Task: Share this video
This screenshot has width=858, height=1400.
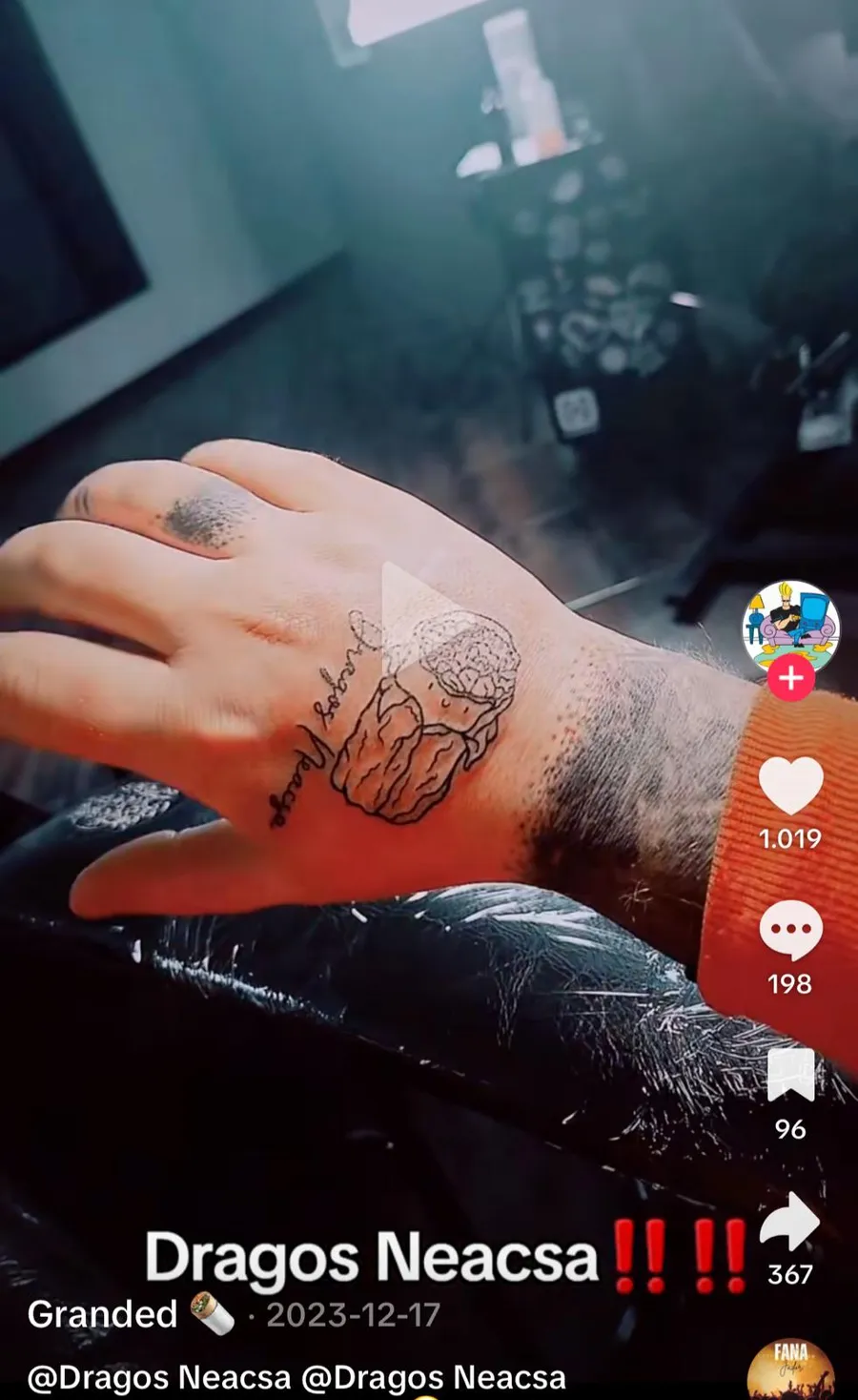Action: [x=790, y=1222]
